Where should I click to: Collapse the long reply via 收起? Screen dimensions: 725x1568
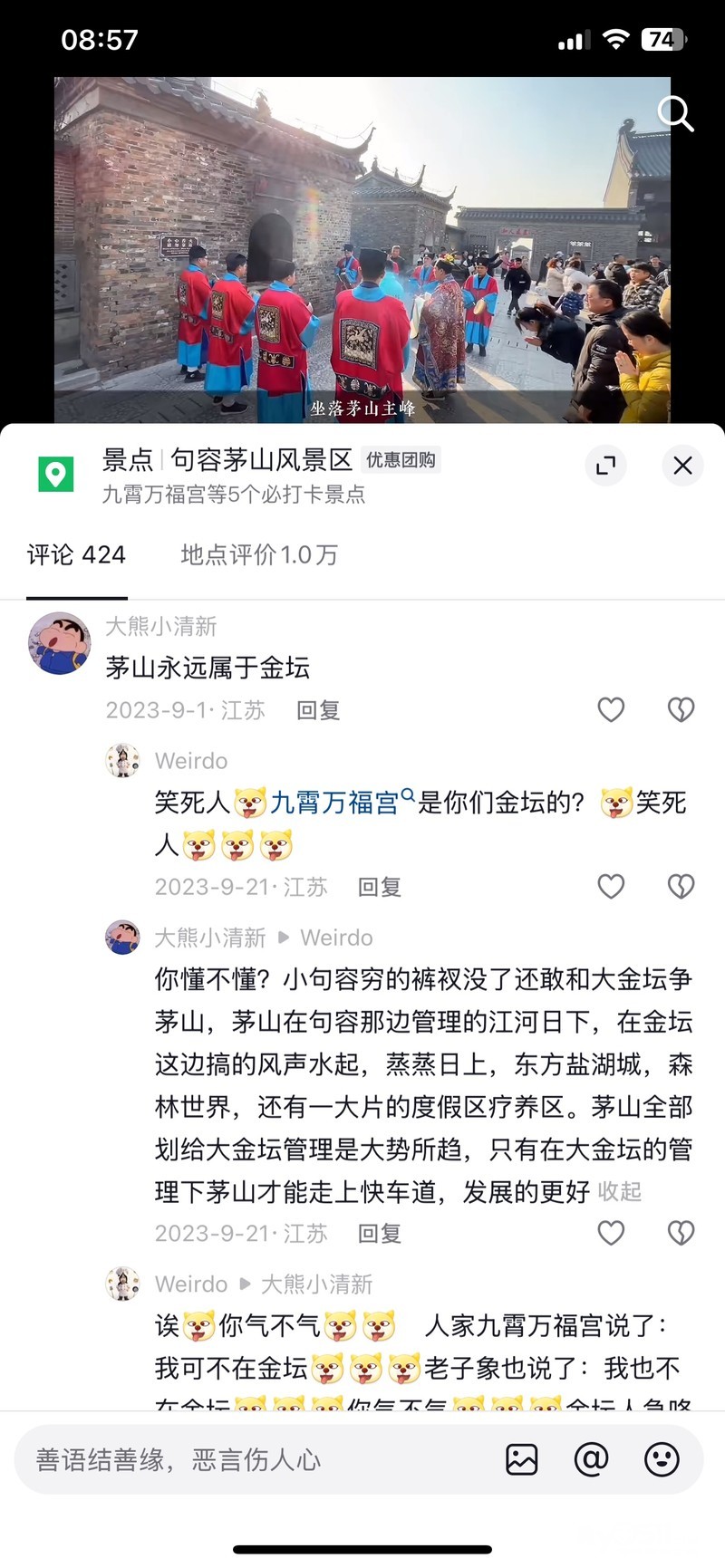tap(620, 1192)
